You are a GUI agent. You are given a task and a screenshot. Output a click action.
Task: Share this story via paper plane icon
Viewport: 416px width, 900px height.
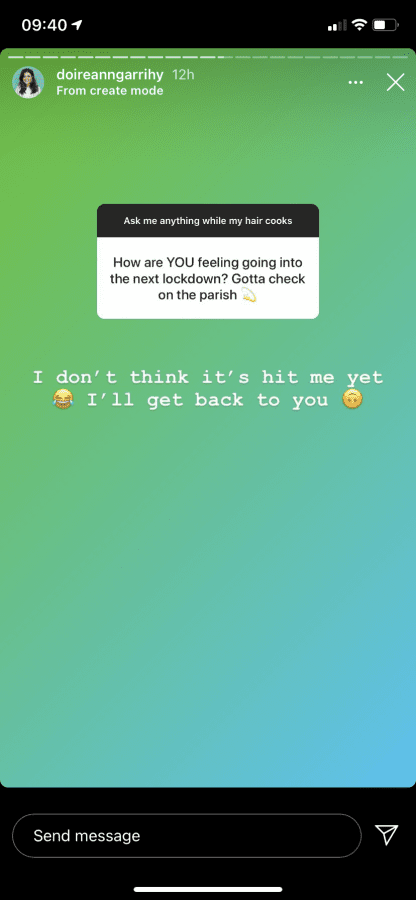[387, 835]
